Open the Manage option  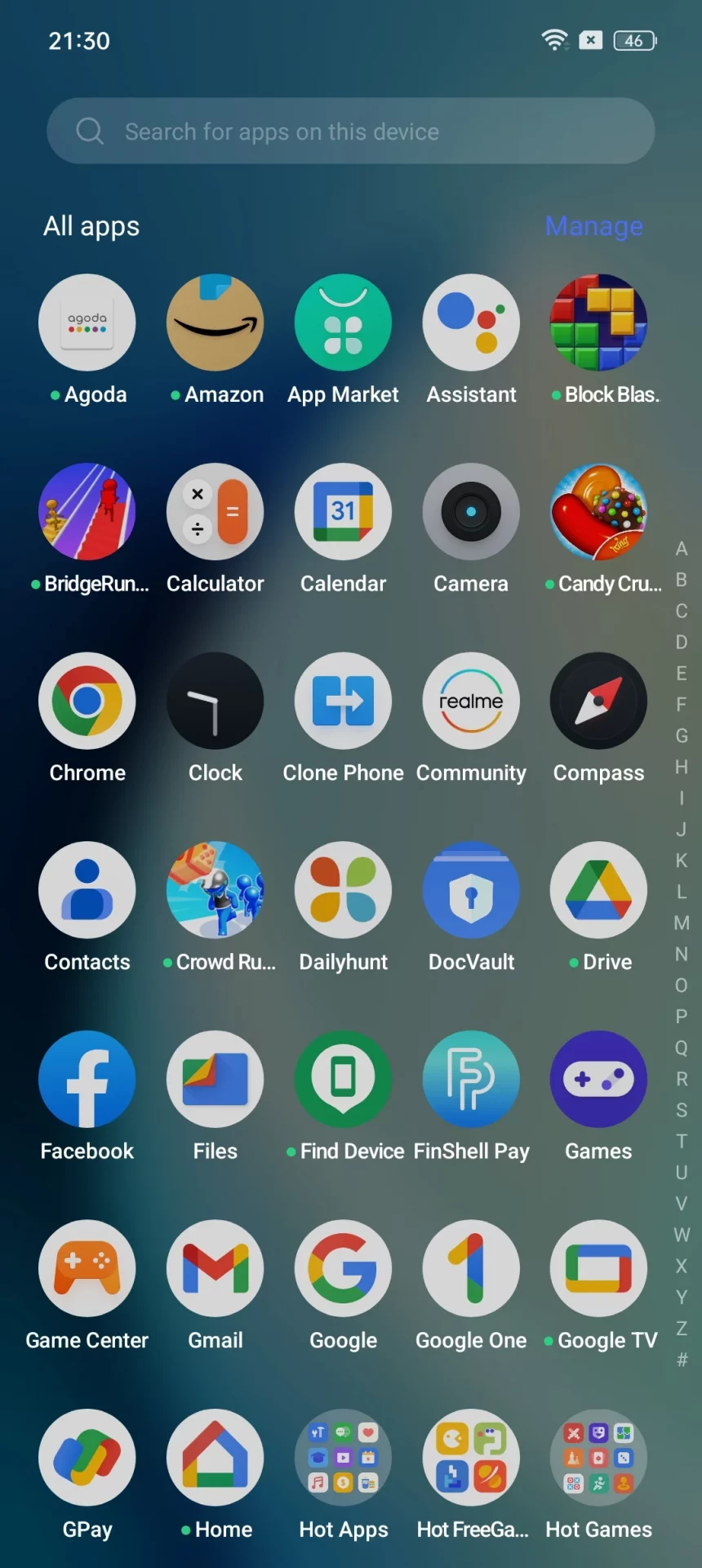pos(593,226)
